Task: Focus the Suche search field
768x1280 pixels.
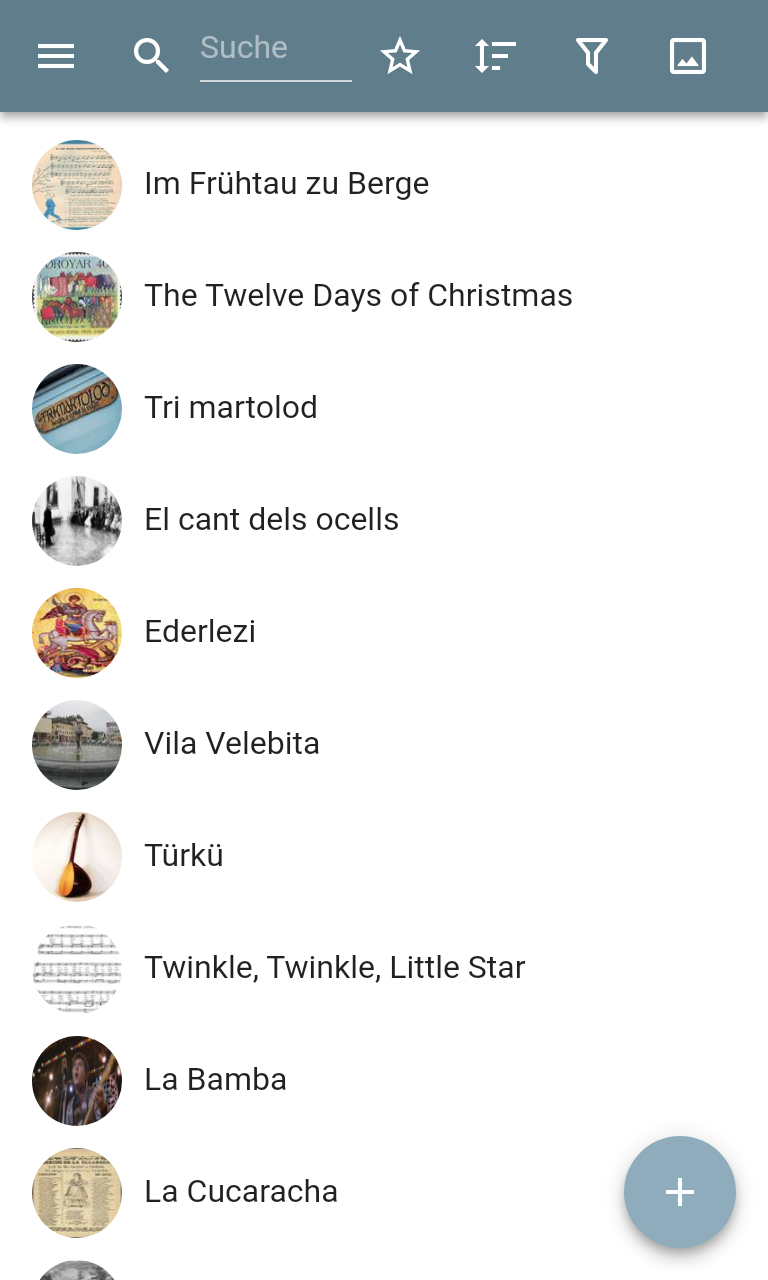Action: point(275,50)
